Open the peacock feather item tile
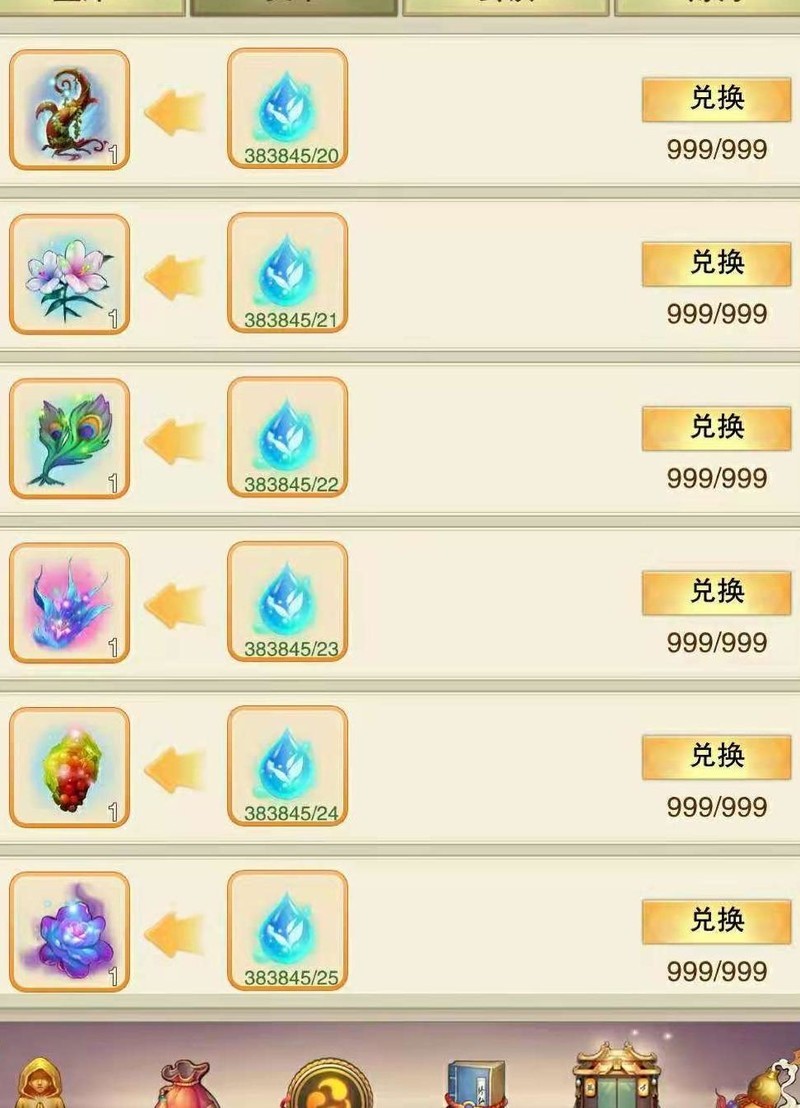 coord(69,438)
